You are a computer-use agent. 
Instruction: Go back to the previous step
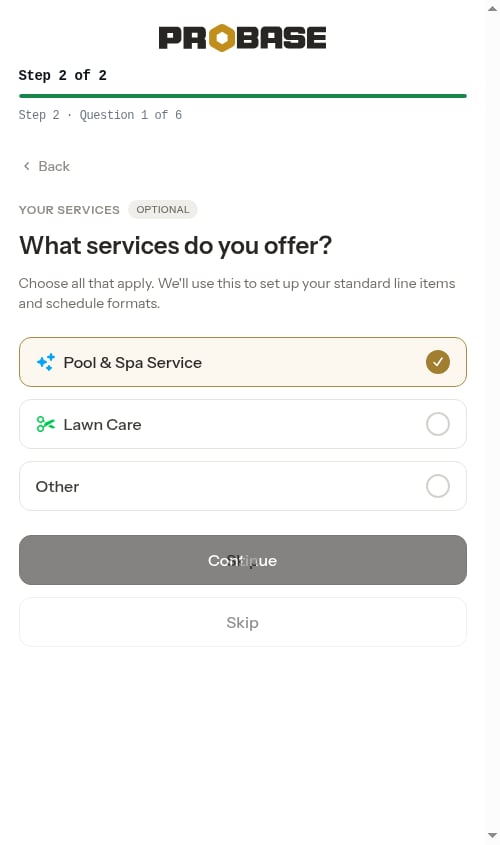tap(46, 166)
